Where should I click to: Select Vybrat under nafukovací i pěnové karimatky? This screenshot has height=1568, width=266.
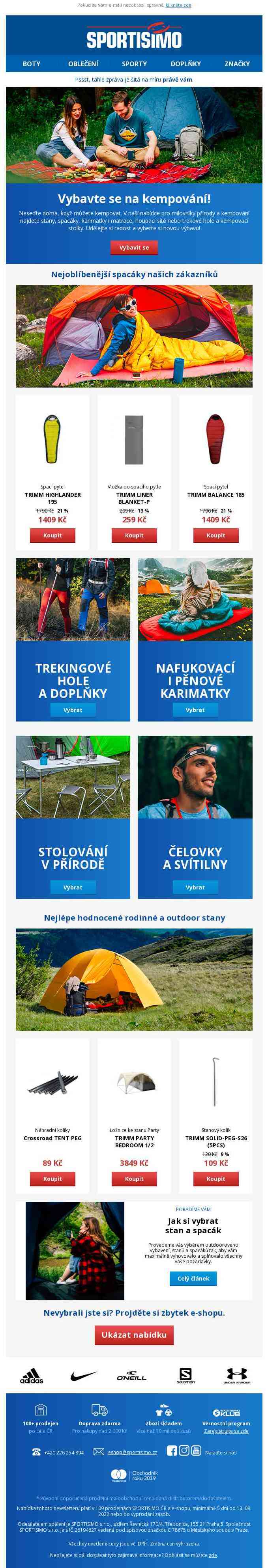[195, 710]
